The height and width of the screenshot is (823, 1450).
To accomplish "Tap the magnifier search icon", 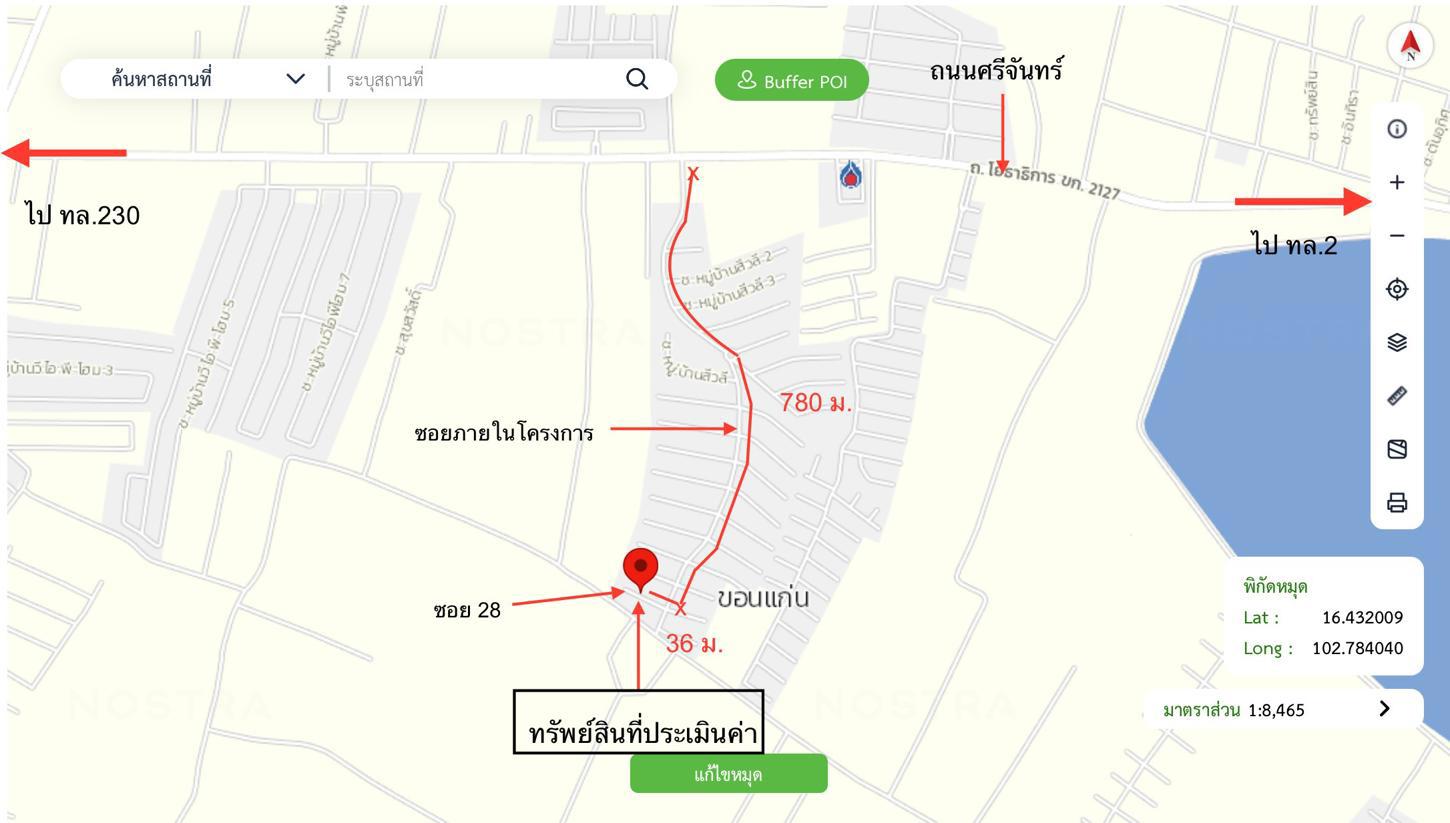I will [637, 79].
